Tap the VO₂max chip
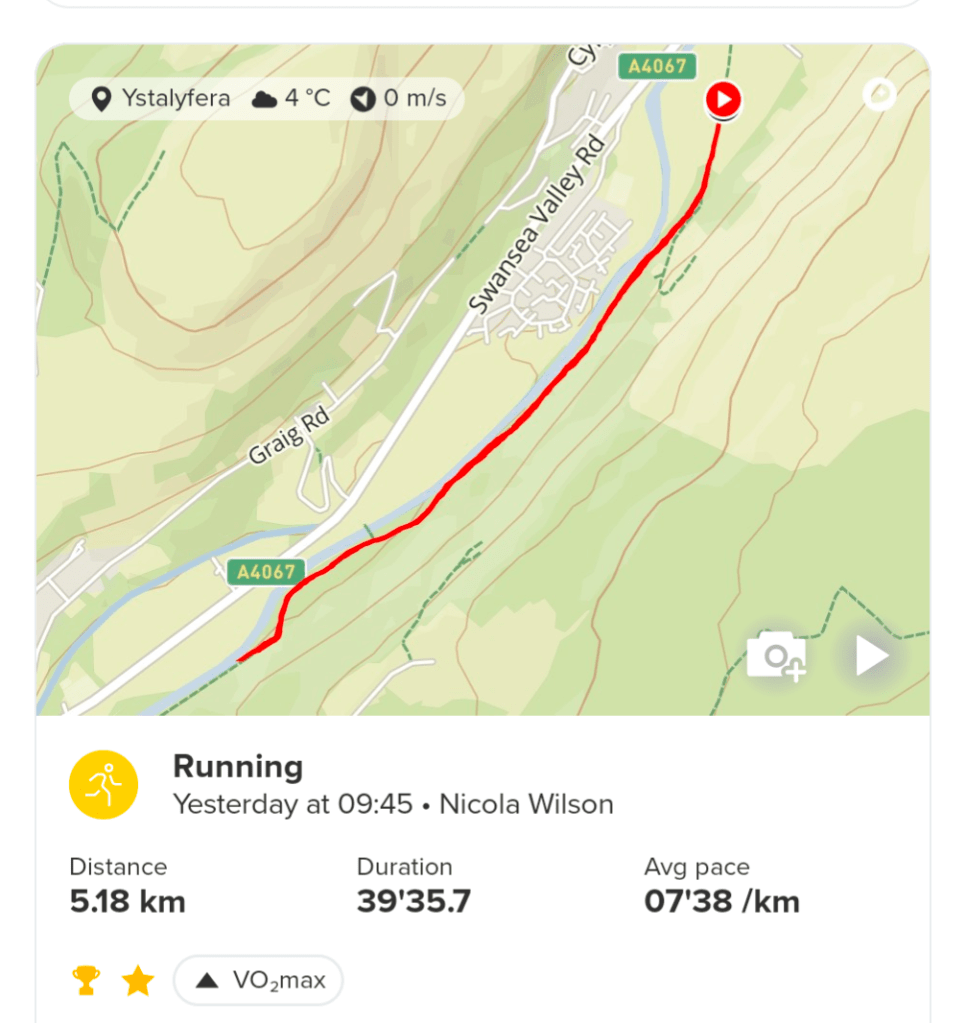 tap(258, 980)
